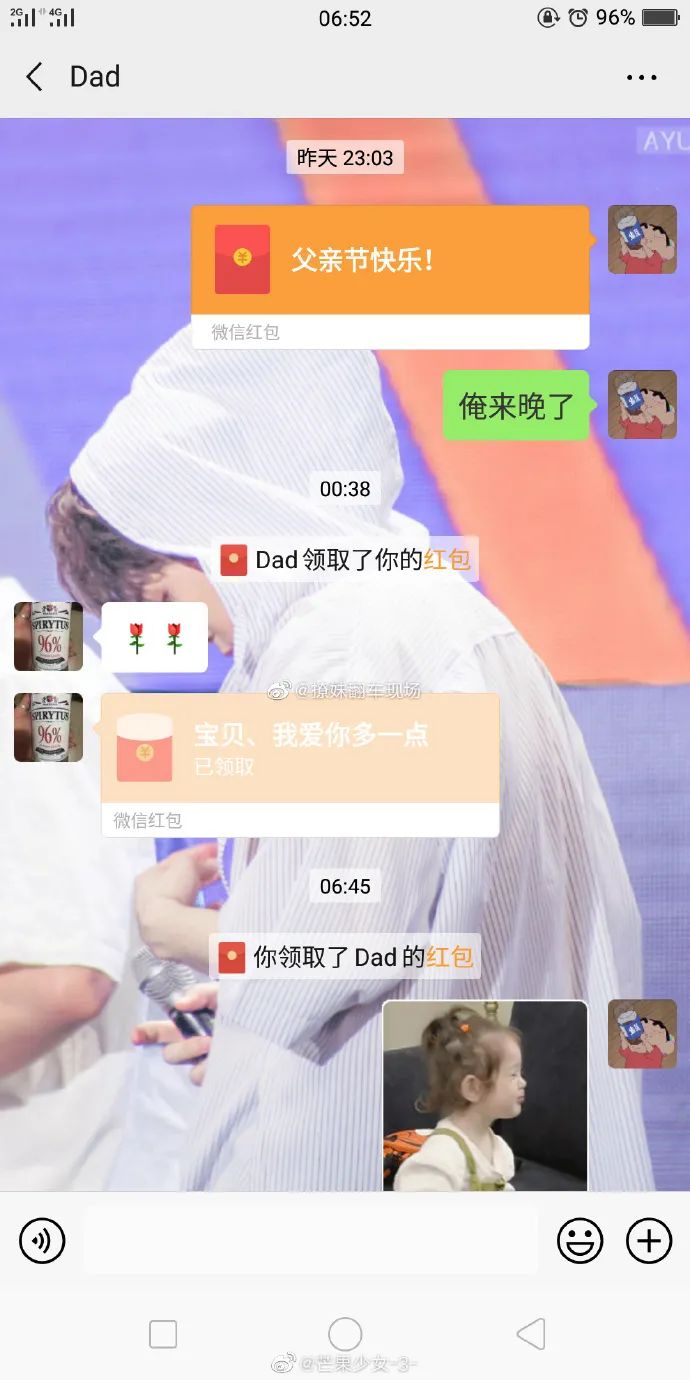Open my avatar beside 俺来晚了 message
690x1380 pixels.
642,404
